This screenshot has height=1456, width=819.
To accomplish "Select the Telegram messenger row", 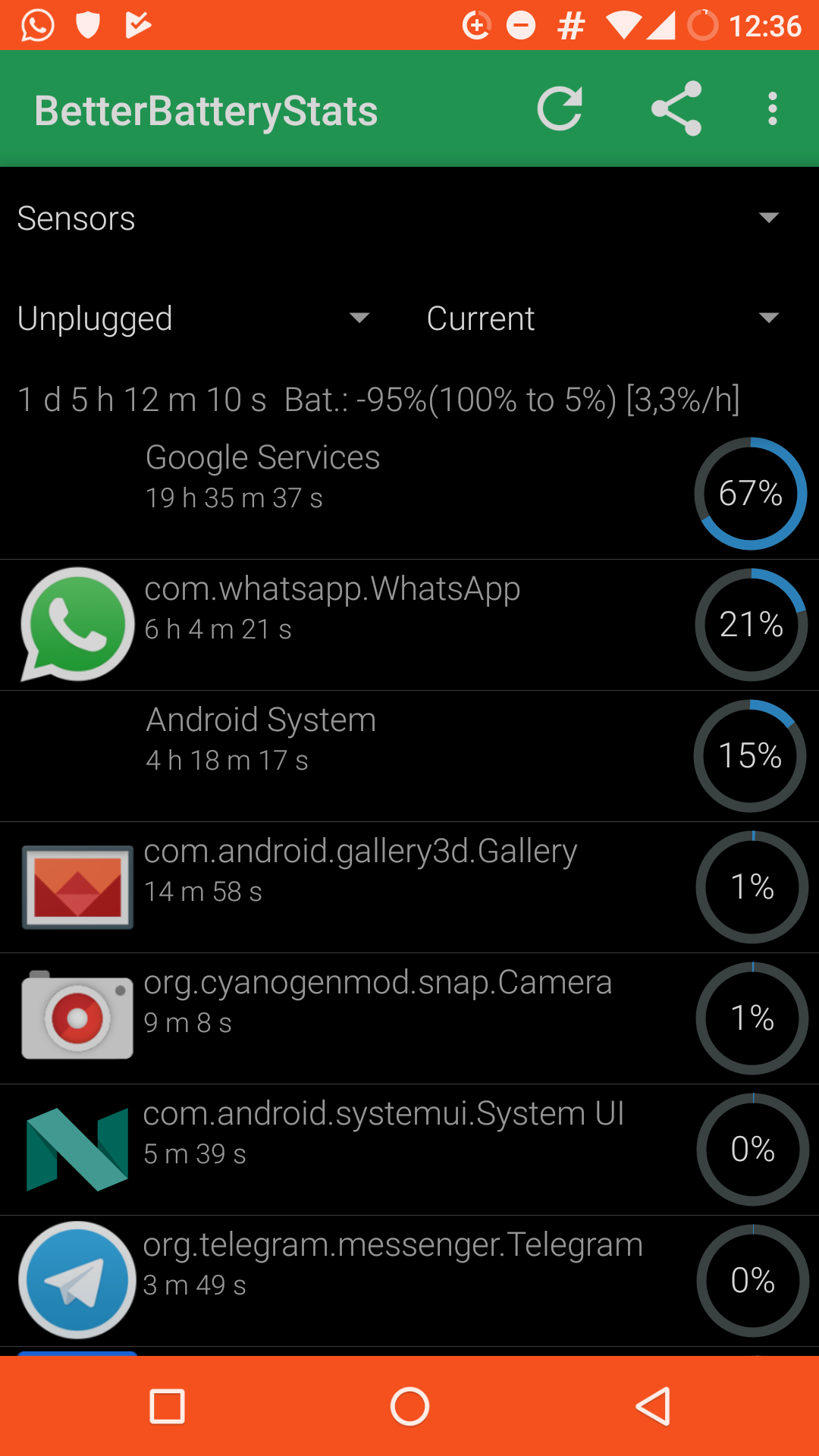I will tap(409, 1281).
